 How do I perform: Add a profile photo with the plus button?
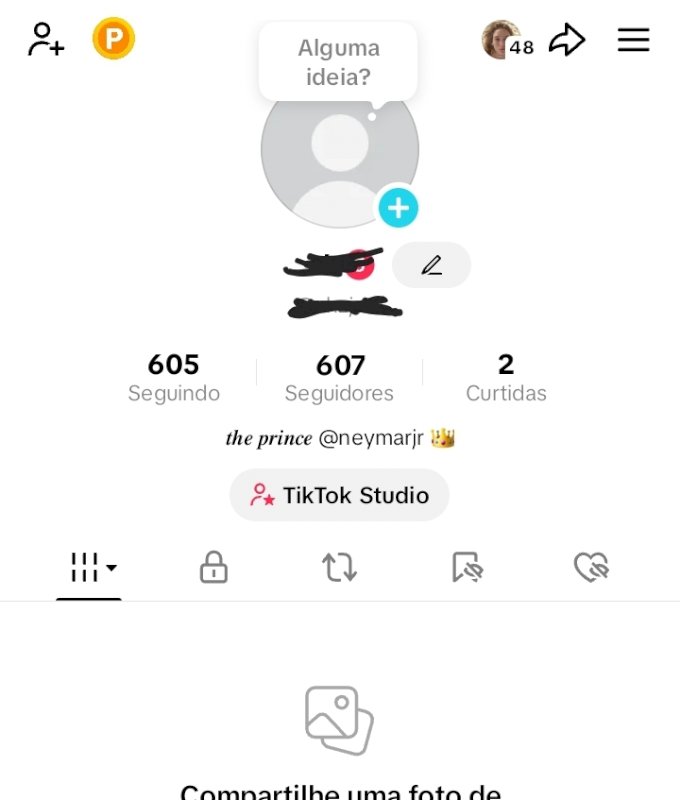[x=398, y=208]
